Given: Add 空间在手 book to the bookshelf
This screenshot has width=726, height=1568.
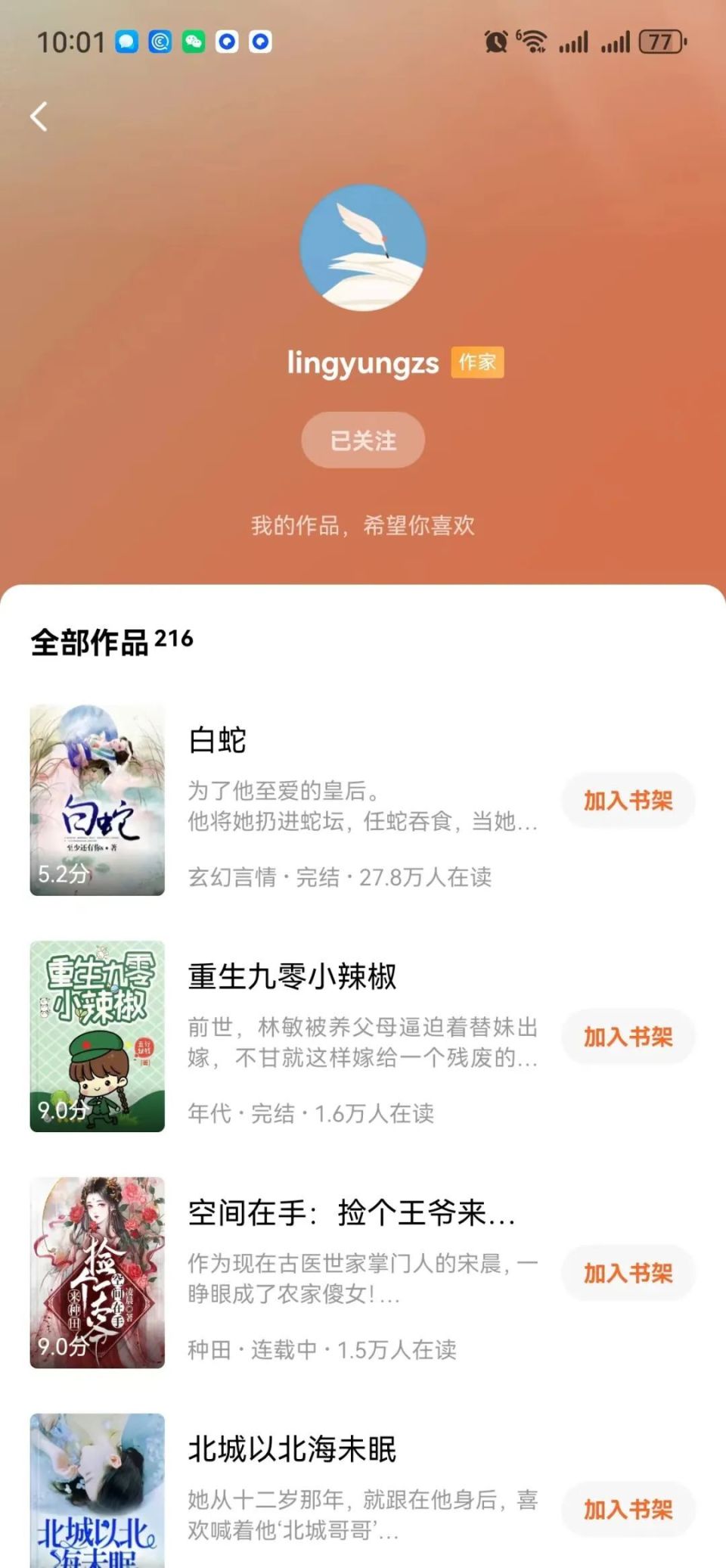Looking at the screenshot, I should (x=628, y=1273).
